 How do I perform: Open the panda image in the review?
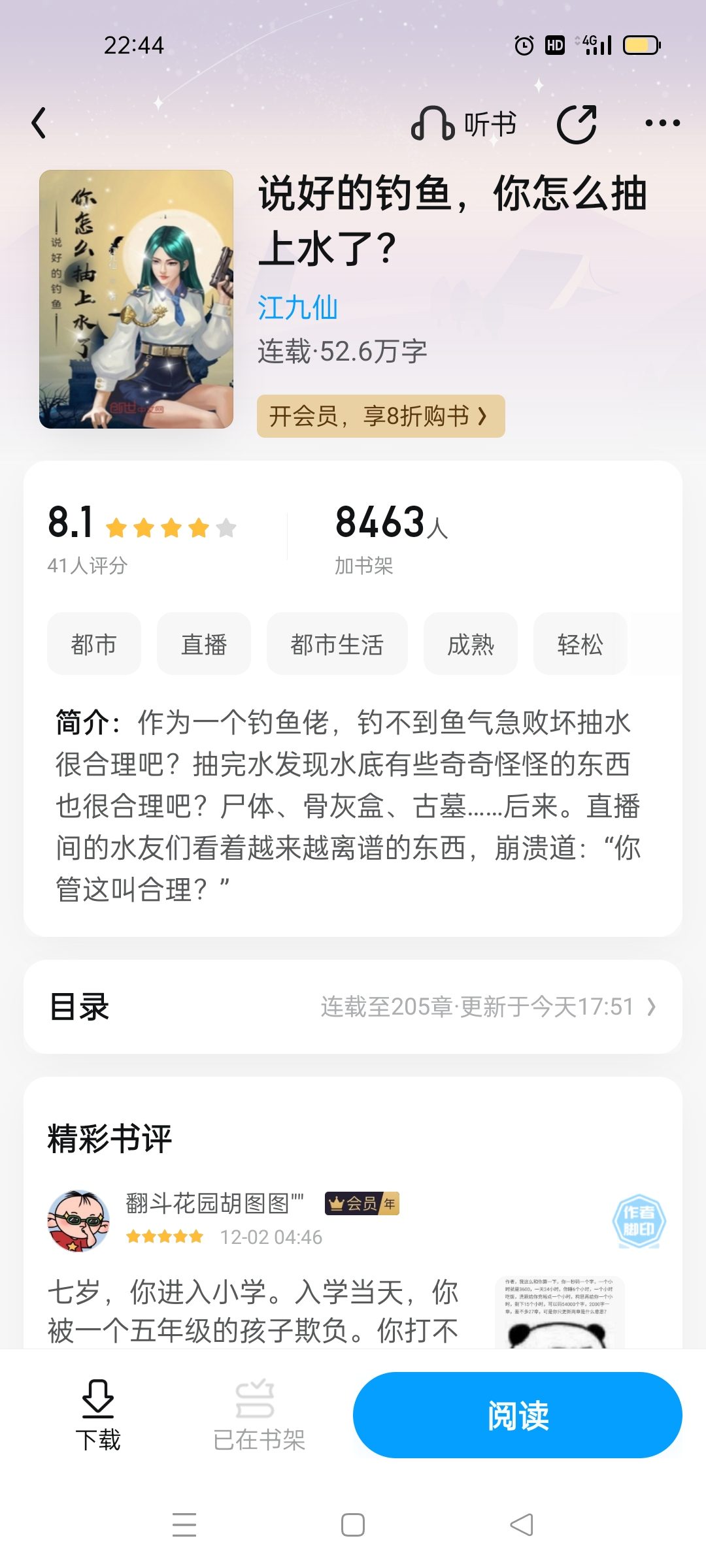click(x=560, y=1312)
